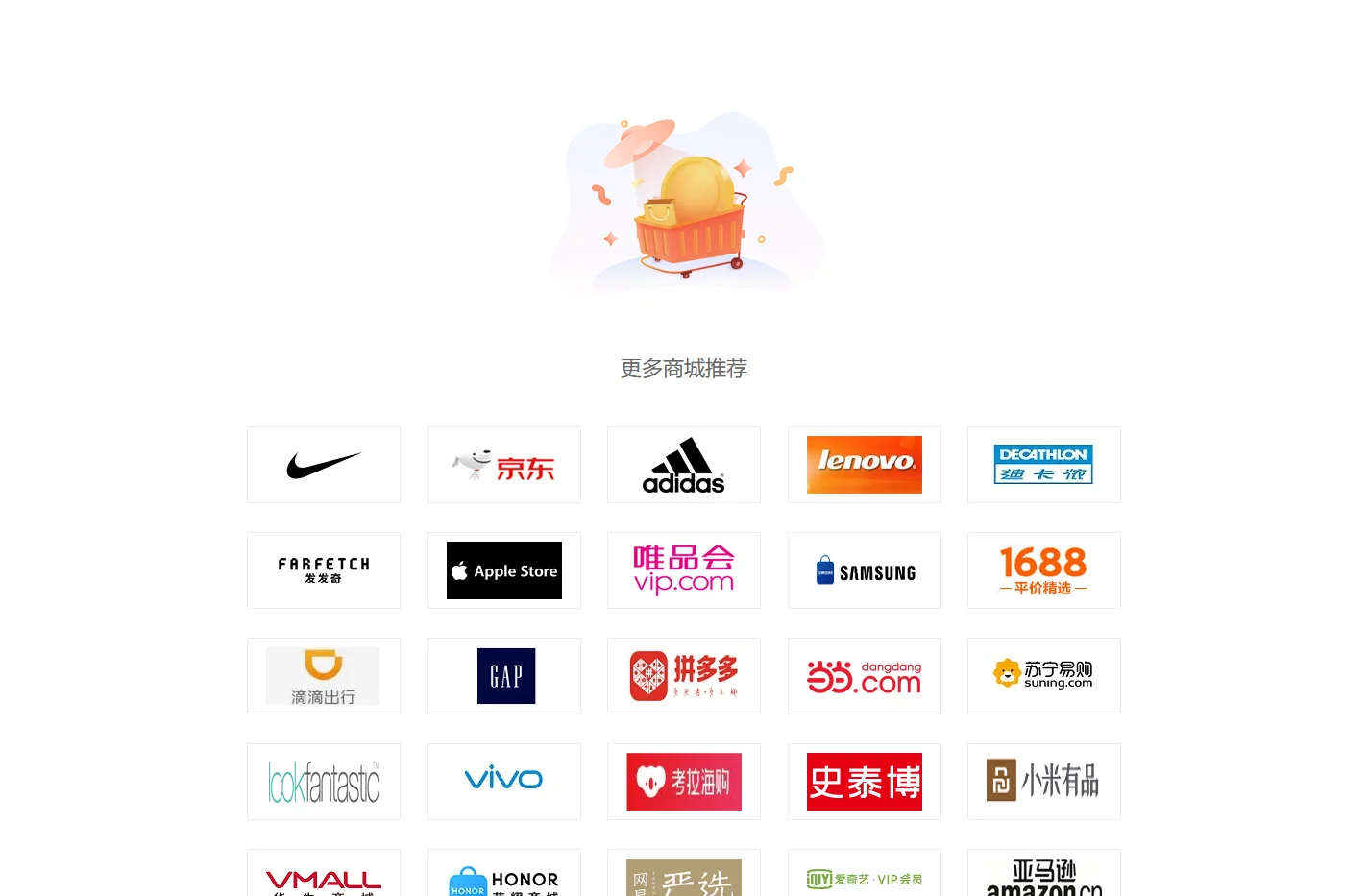Open the vivo store tile

pos(504,782)
